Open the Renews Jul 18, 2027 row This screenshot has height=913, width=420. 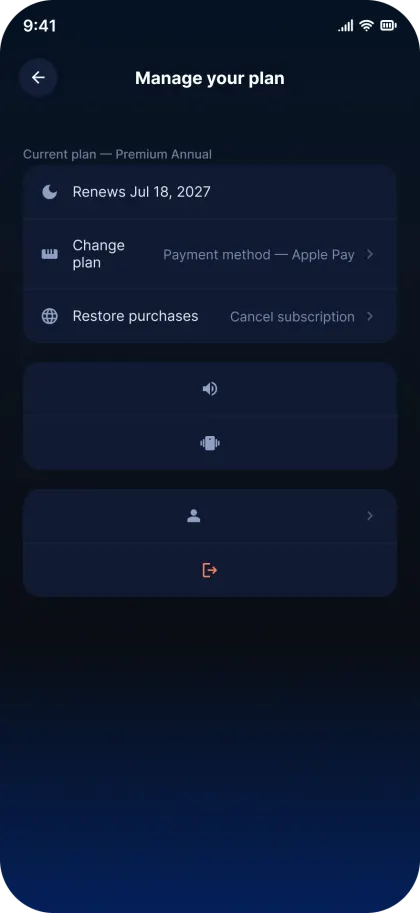pos(210,192)
